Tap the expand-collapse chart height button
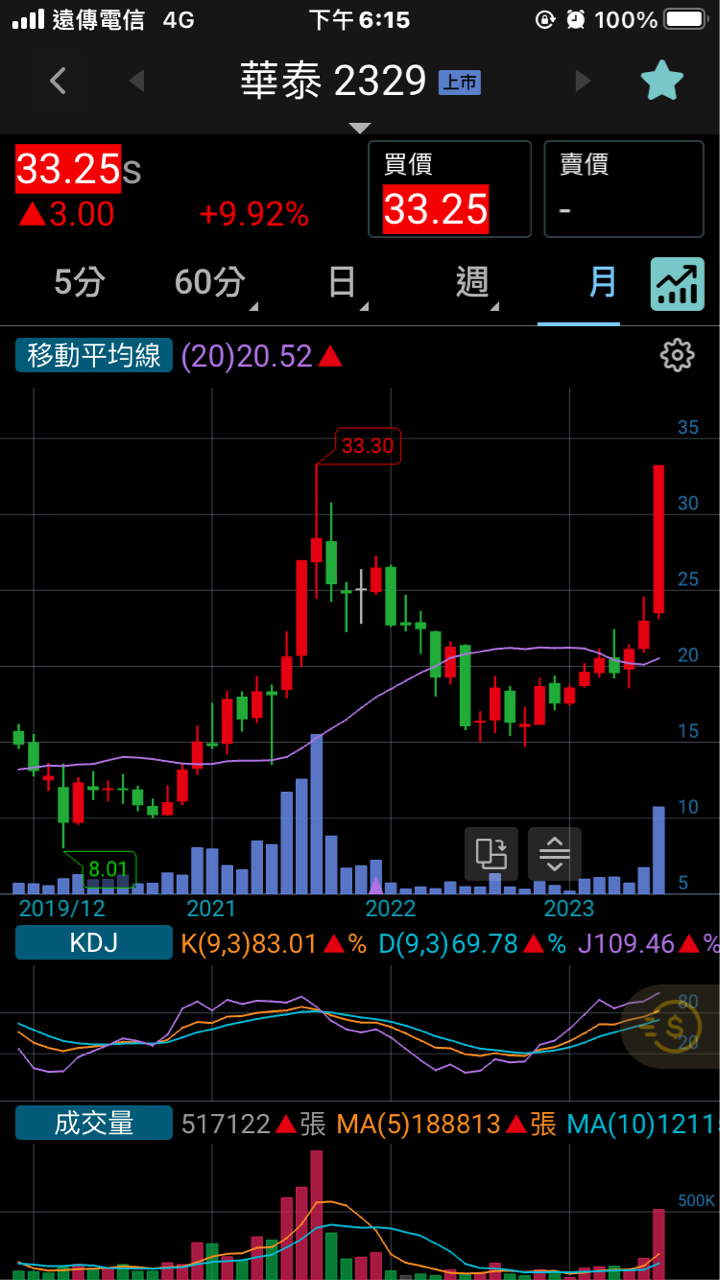The width and height of the screenshot is (720, 1280). (554, 854)
